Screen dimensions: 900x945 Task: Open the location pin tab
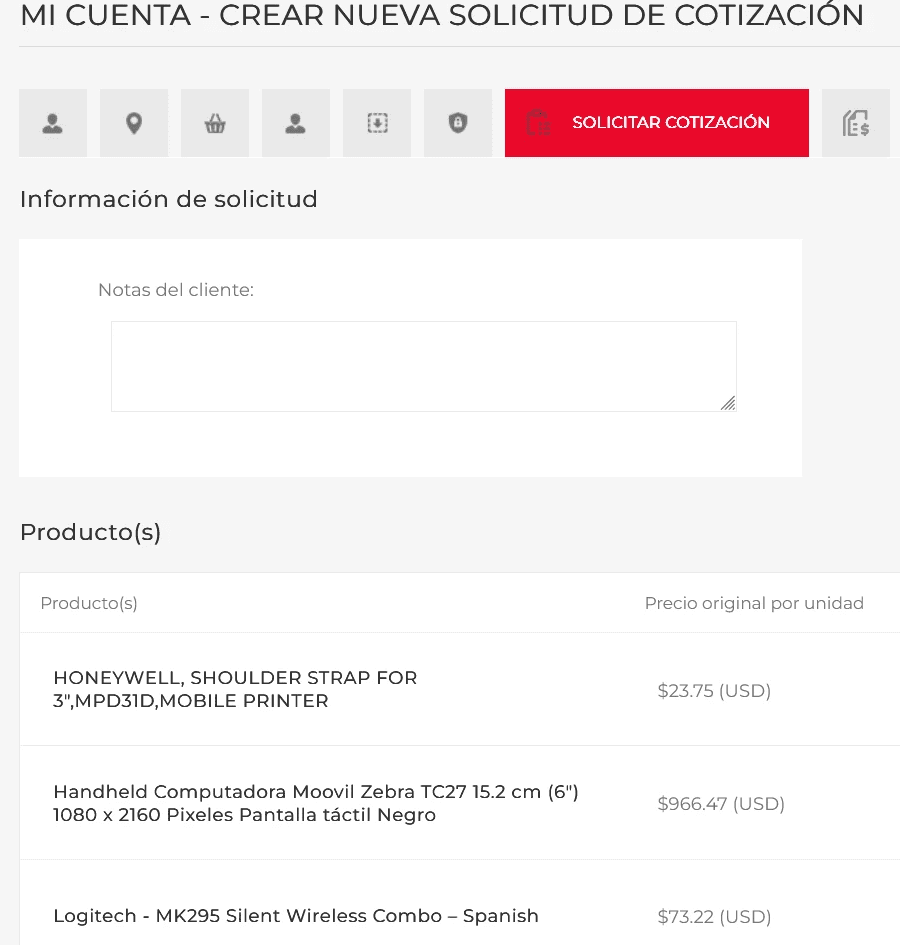tap(134, 123)
